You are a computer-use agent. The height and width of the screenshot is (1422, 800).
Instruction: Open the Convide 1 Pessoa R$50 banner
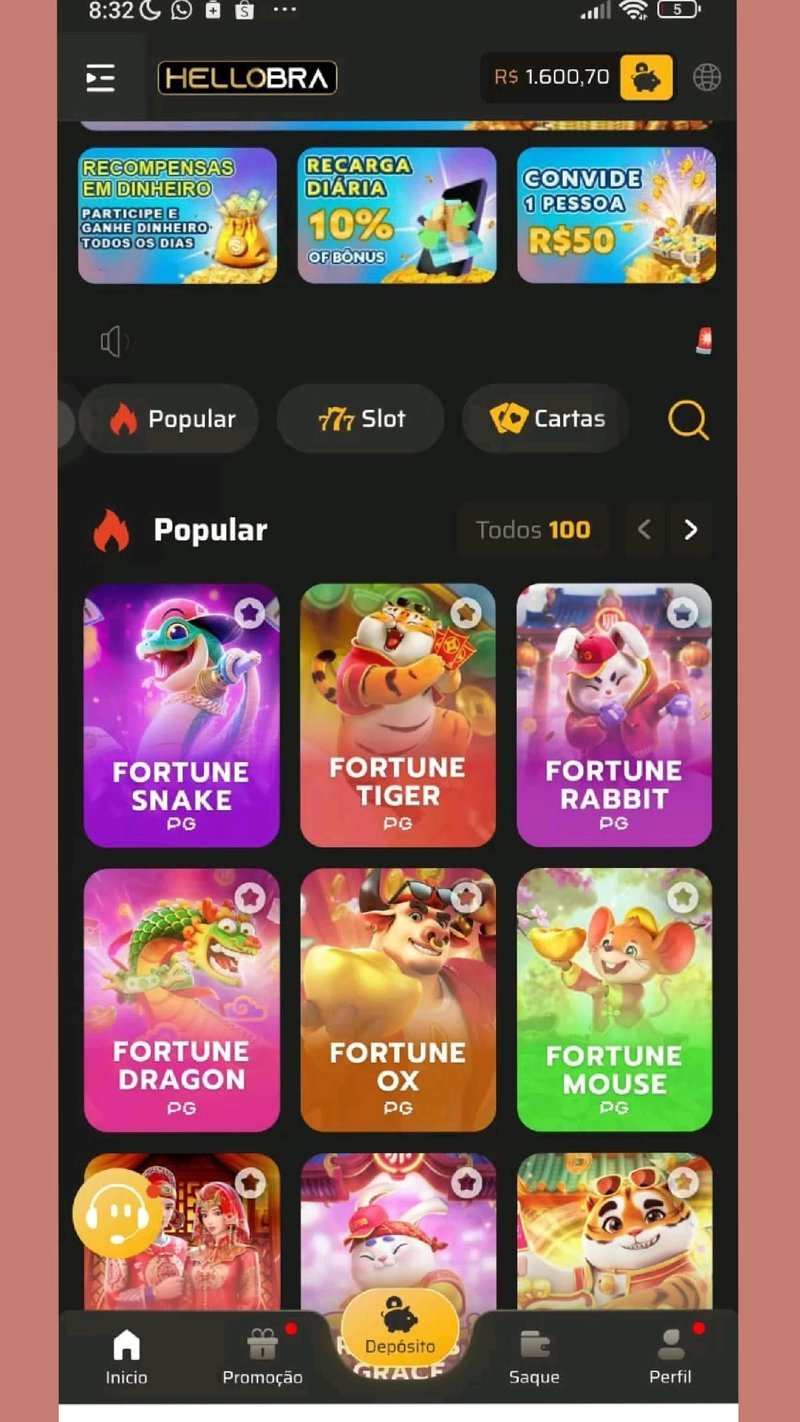[616, 216]
